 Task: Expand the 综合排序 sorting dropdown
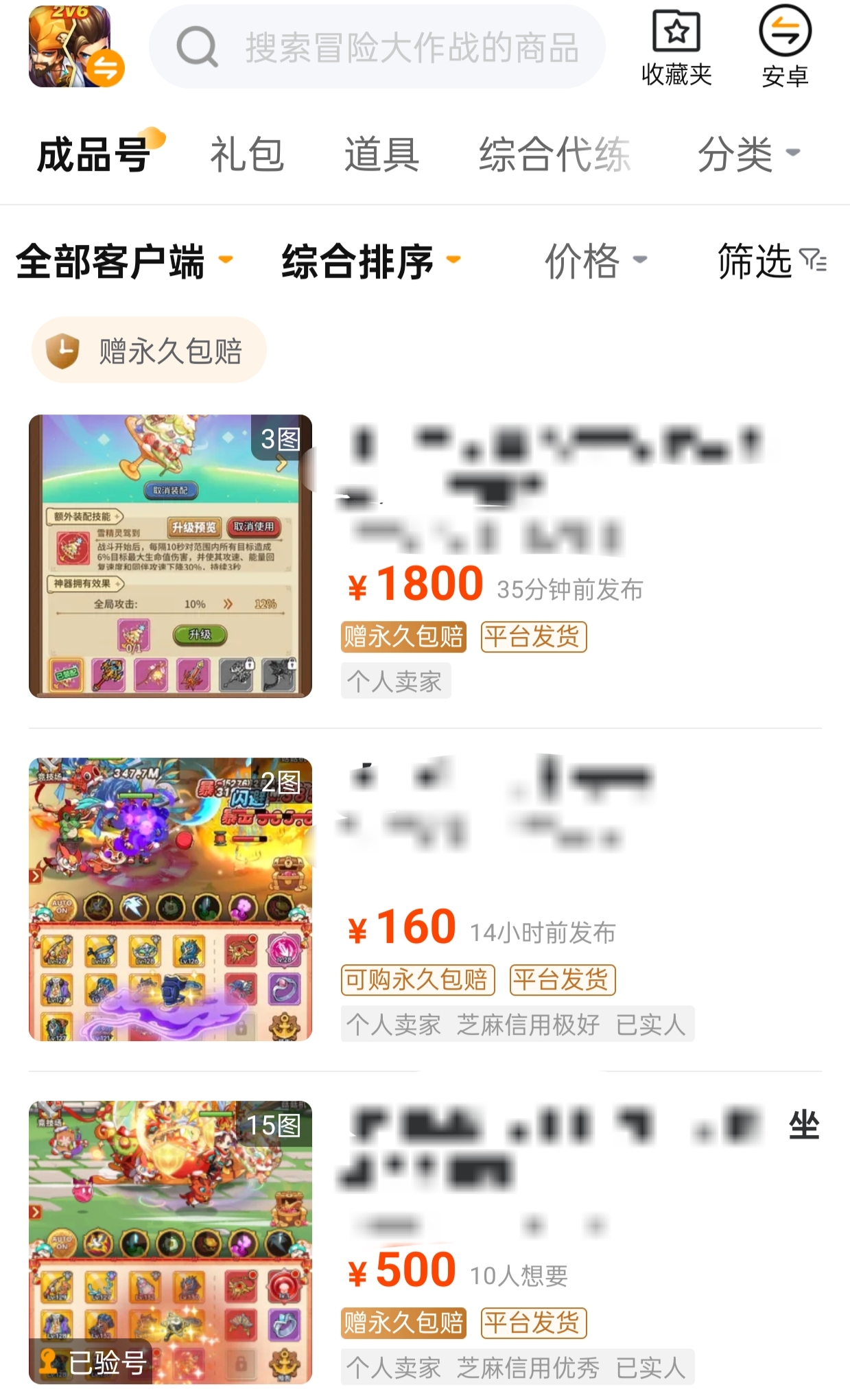coord(370,261)
